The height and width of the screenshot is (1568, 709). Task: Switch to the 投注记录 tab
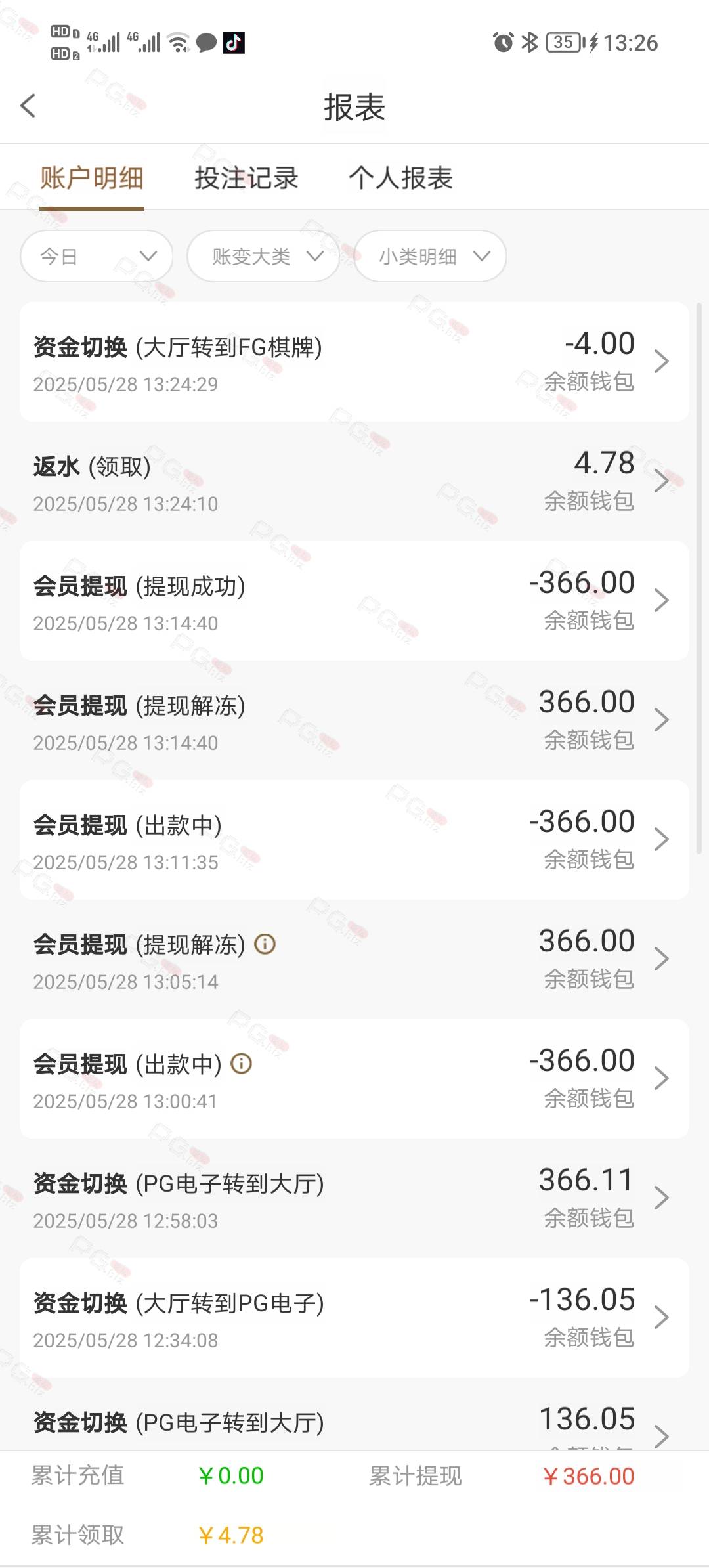click(246, 178)
